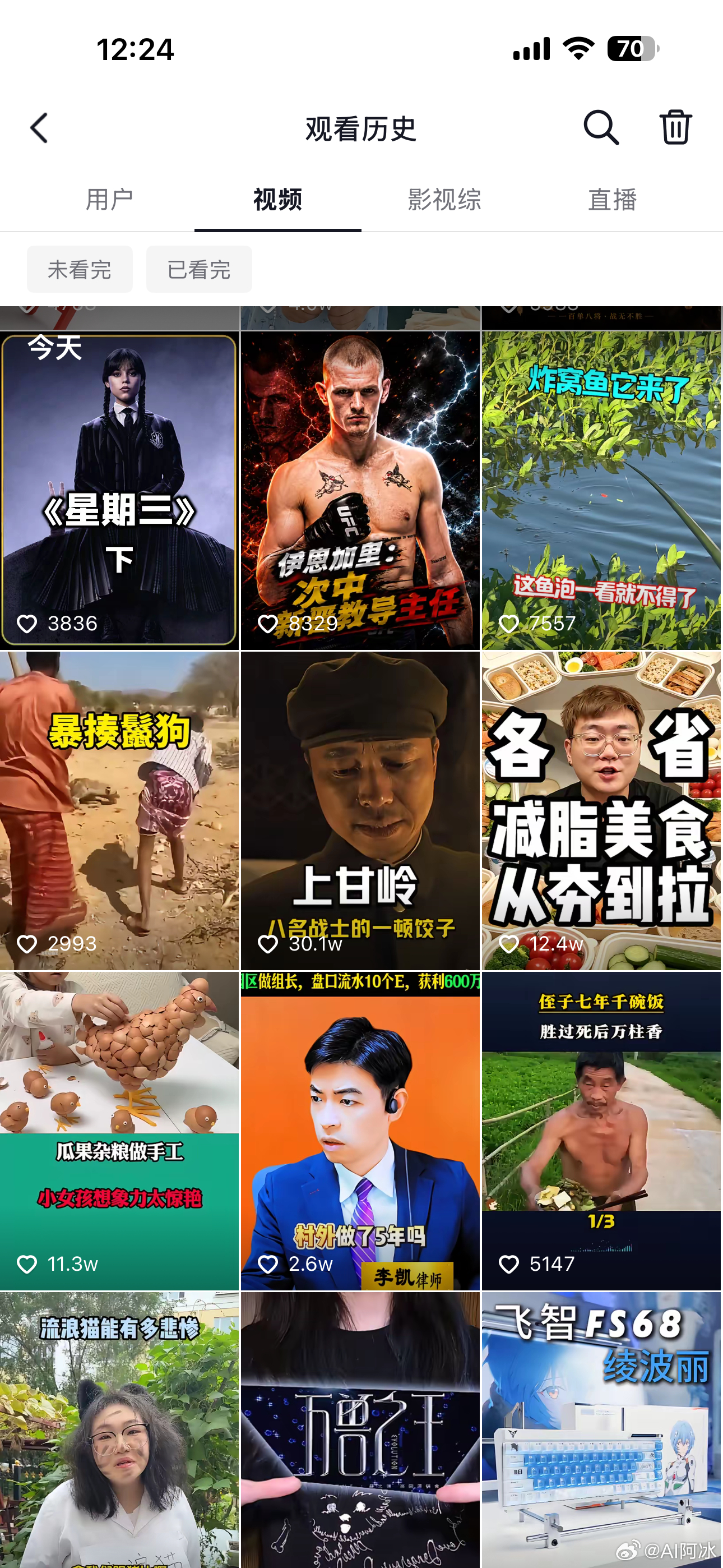Select the 视频 tab
Image resolution: width=723 pixels, height=1568 pixels.
277,200
